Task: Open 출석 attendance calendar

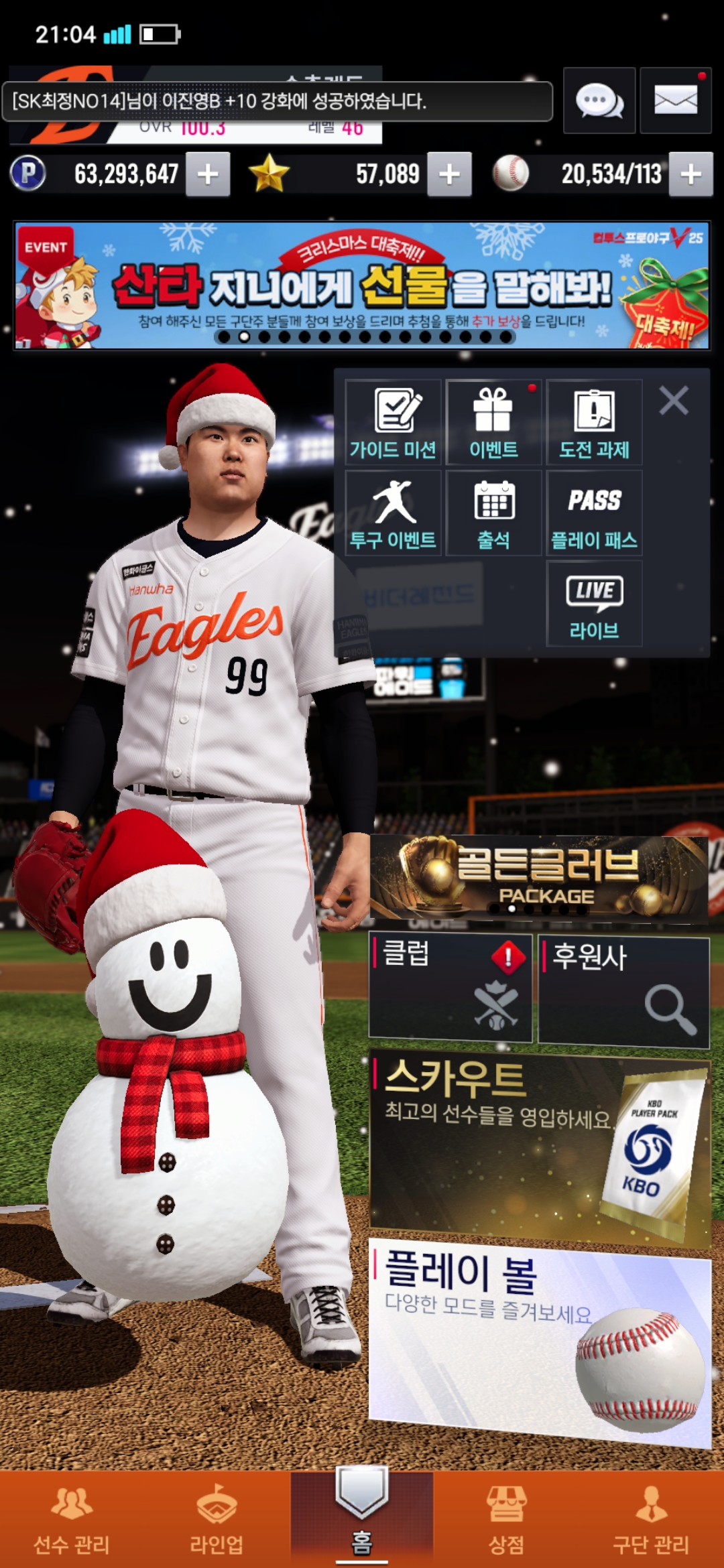Action: point(493,513)
